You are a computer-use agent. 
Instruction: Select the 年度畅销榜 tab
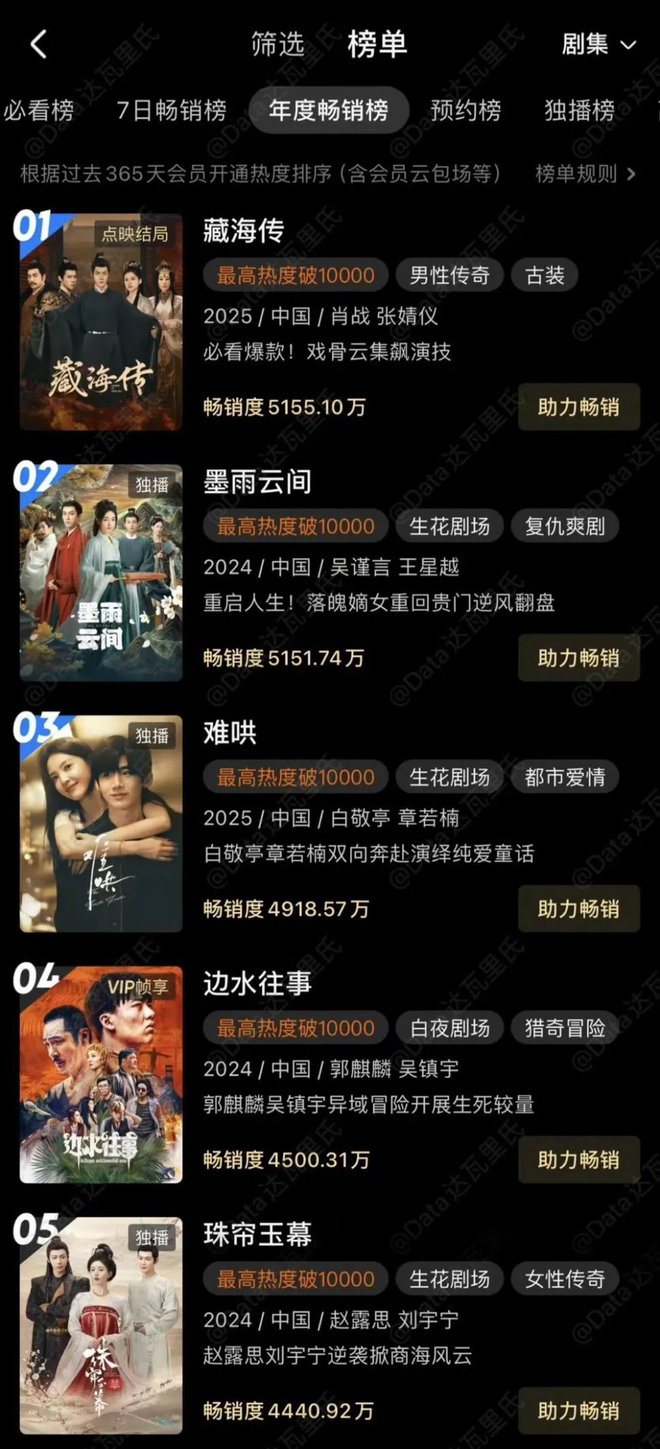click(x=328, y=111)
